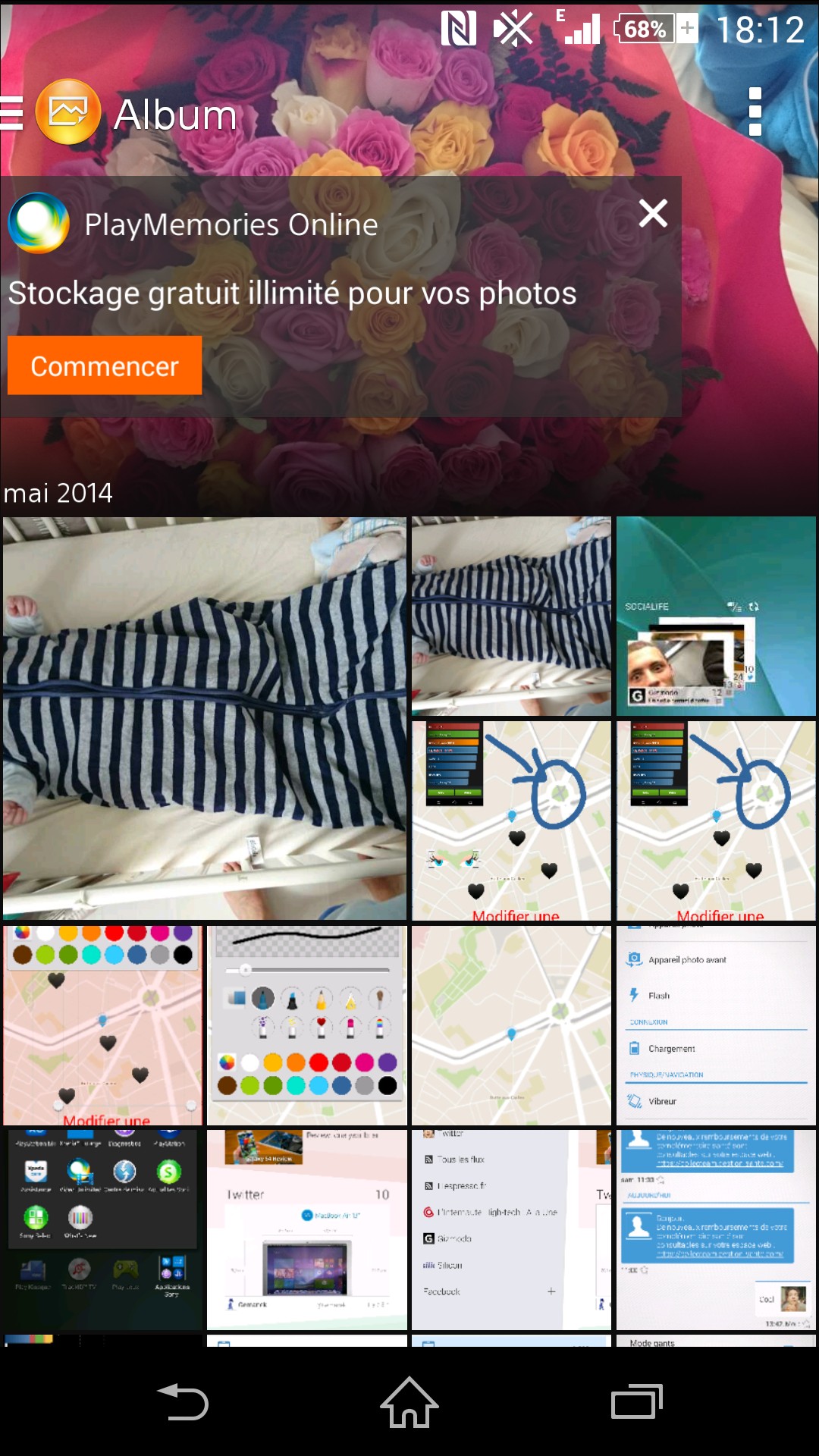Open the Twitter widget screenshot thumbnail
This screenshot has width=819, height=1456.
(x=307, y=1228)
